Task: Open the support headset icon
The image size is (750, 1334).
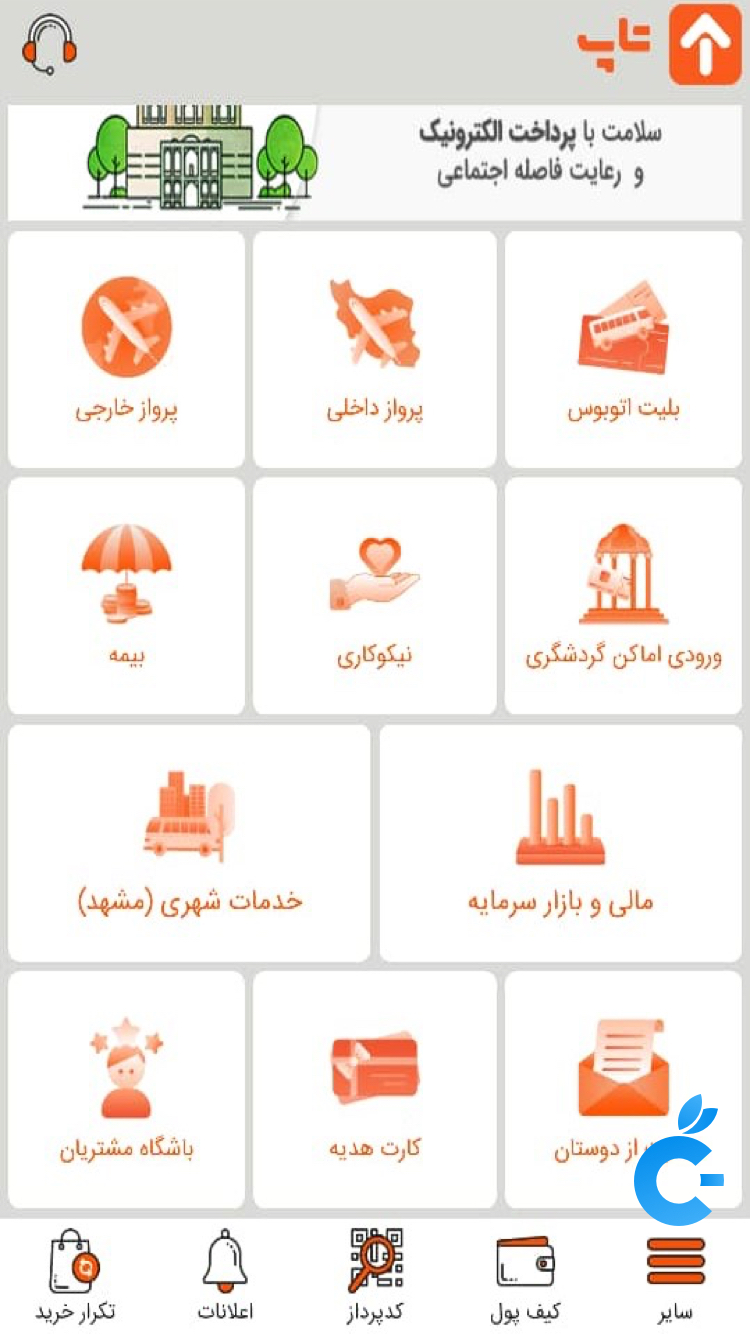Action: [x=50, y=45]
